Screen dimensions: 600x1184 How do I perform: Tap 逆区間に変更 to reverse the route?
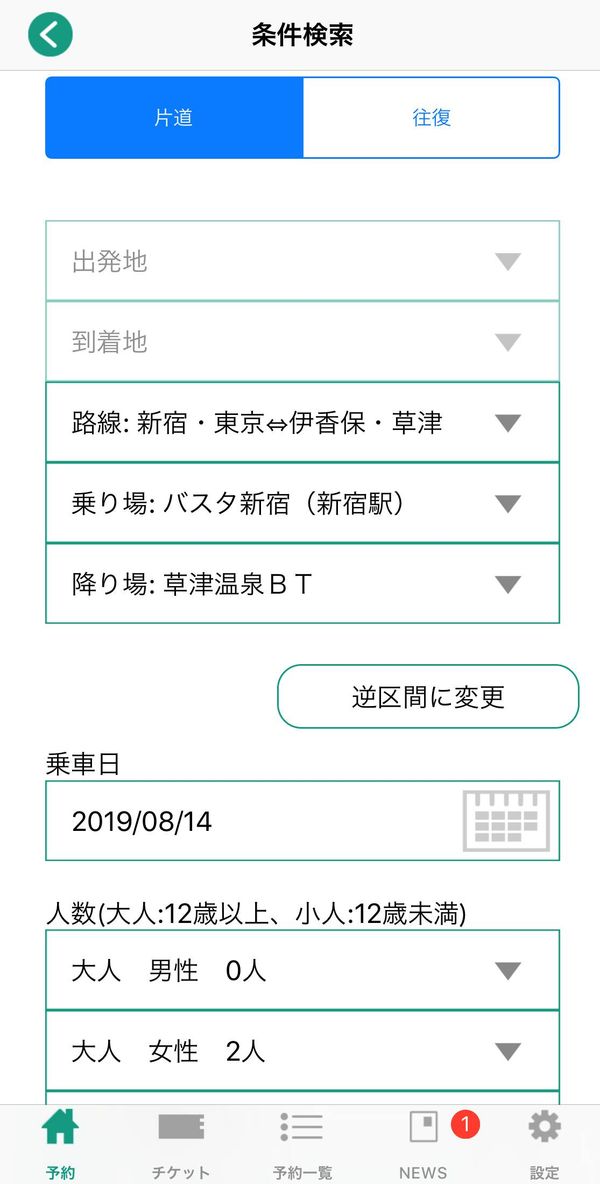pyautogui.click(x=428, y=696)
